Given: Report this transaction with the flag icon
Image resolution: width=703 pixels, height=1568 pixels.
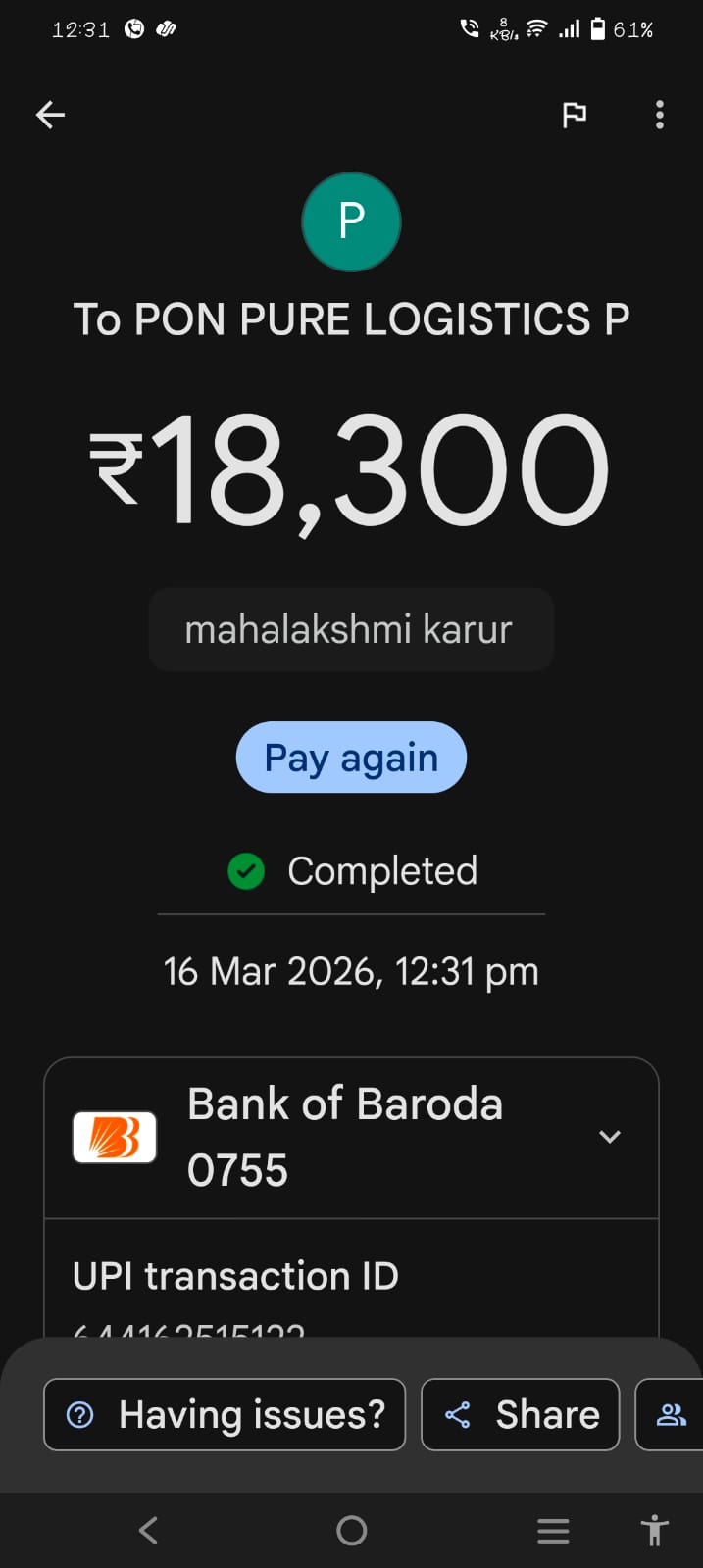Looking at the screenshot, I should pyautogui.click(x=574, y=116).
